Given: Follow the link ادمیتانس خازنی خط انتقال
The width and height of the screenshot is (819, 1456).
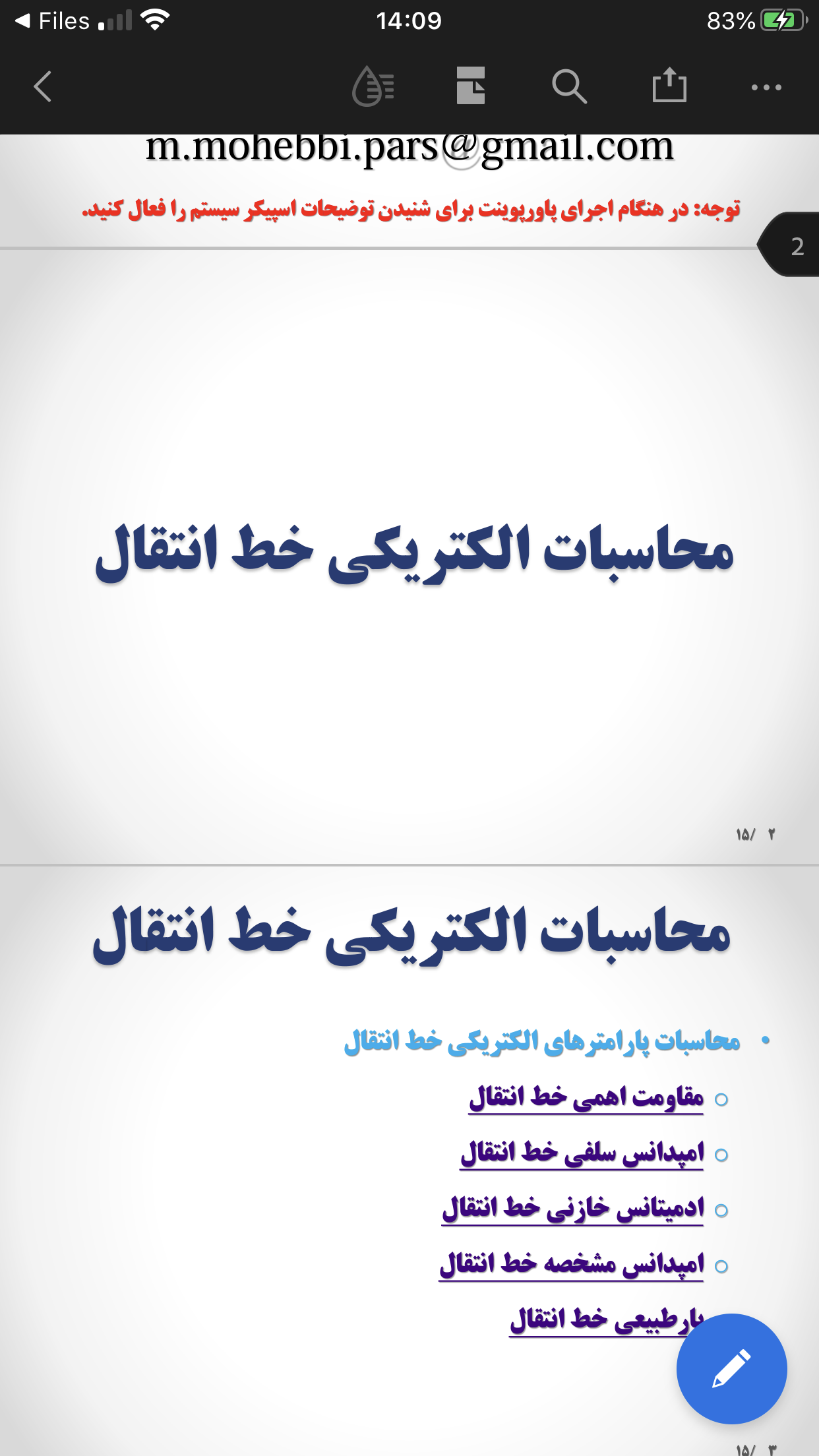Looking at the screenshot, I should (x=572, y=1209).
